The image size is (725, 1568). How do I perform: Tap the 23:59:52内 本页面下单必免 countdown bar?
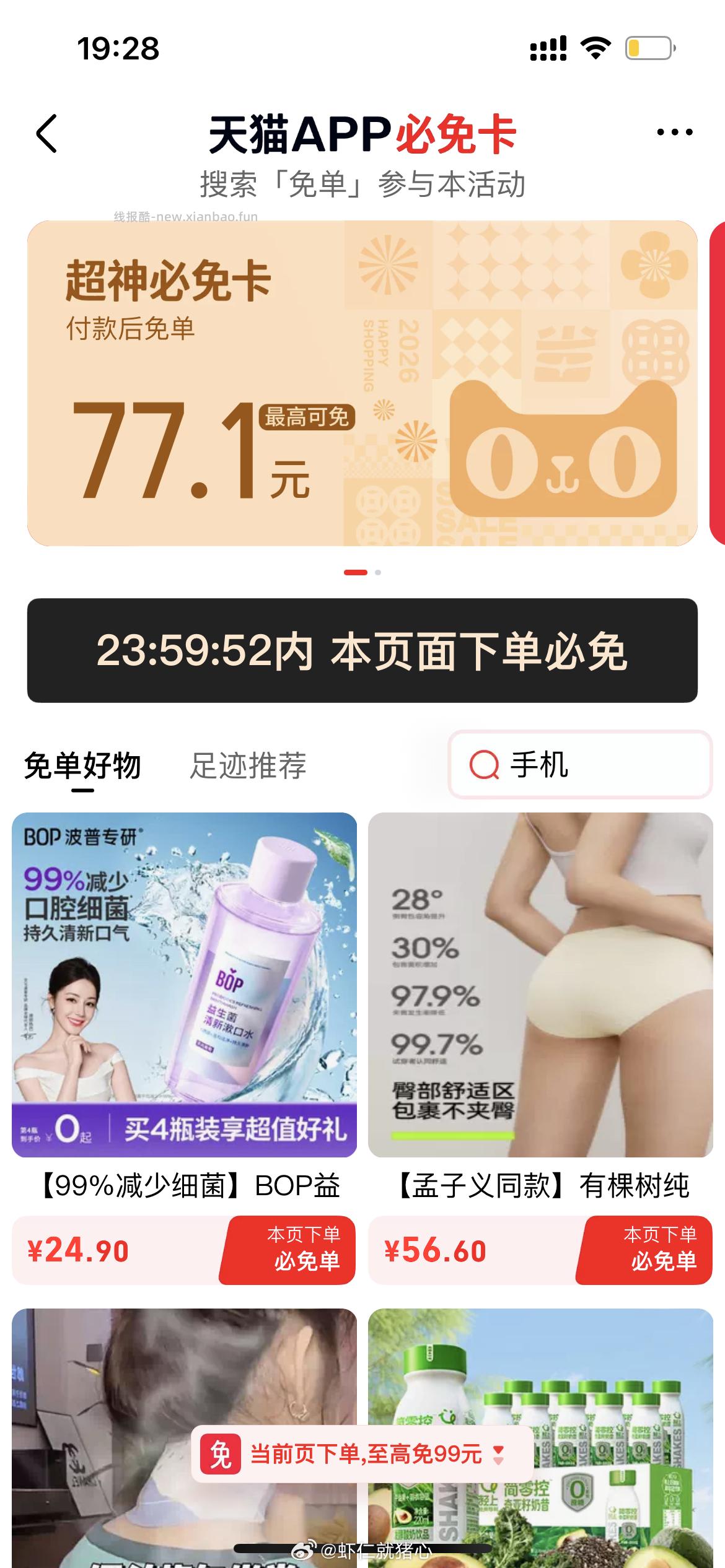click(362, 653)
